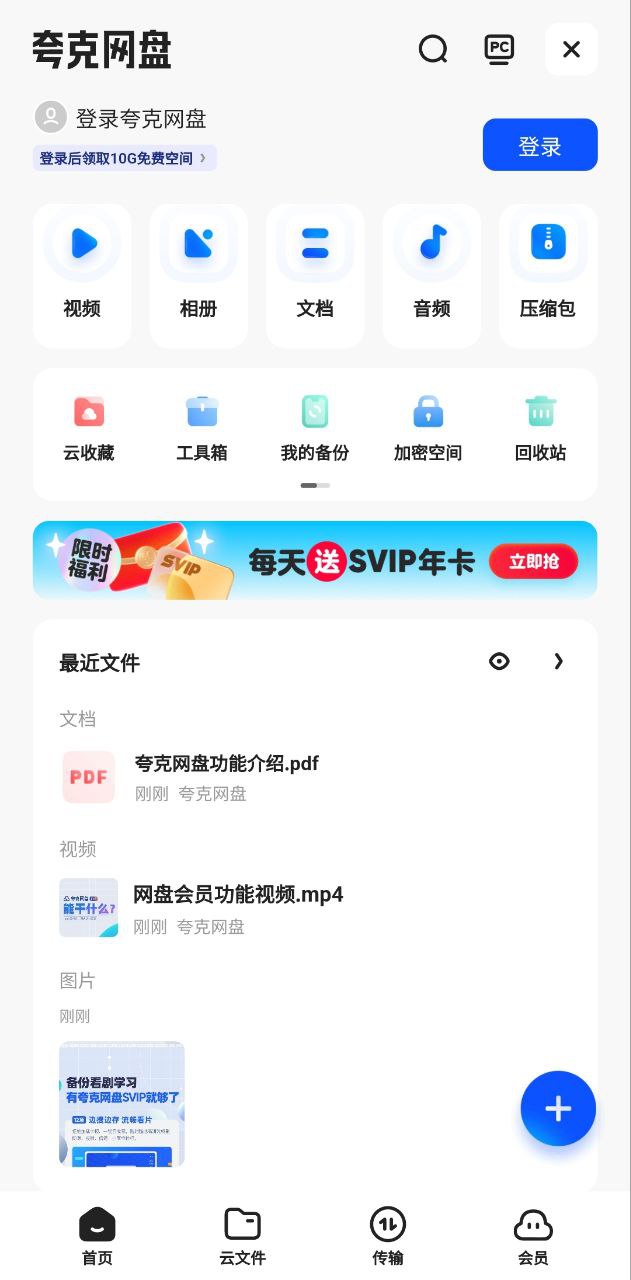
Task: Open the 回收站 recycle bin
Action: [541, 429]
